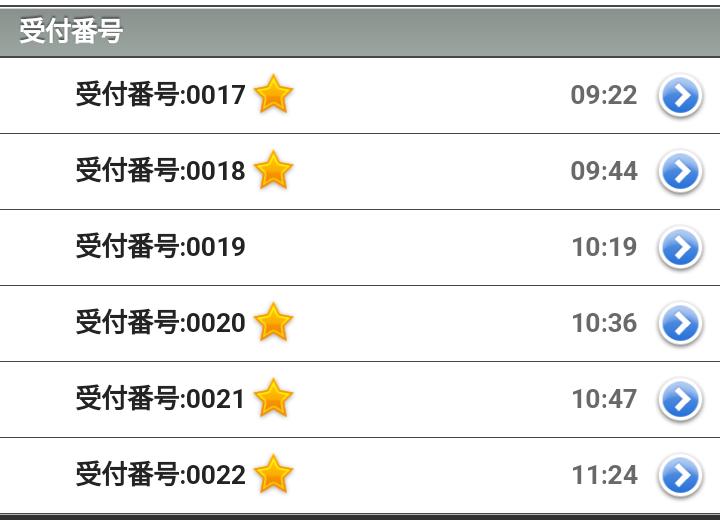
Task: Open the row for 受付番号:0020
Action: click(160, 323)
